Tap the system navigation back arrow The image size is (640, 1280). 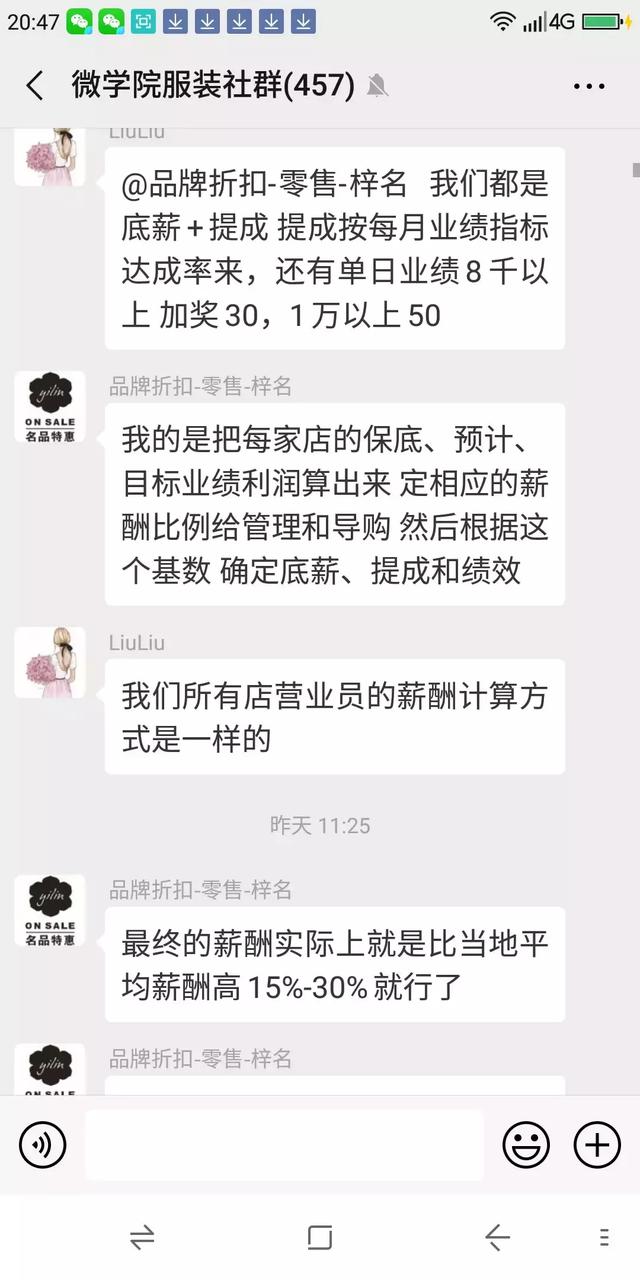(497, 1238)
